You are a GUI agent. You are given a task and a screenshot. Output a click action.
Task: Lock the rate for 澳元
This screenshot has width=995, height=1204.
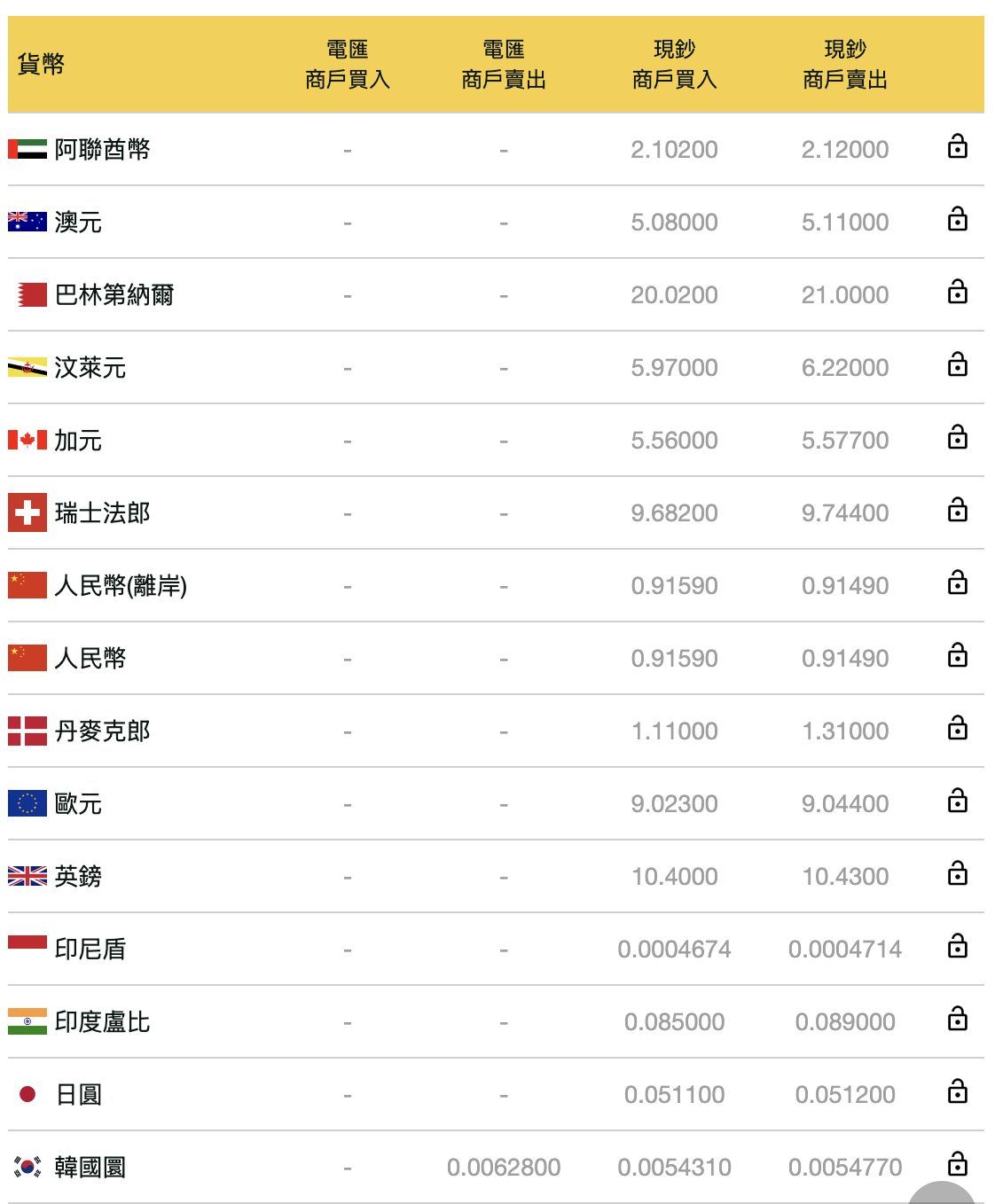957,220
